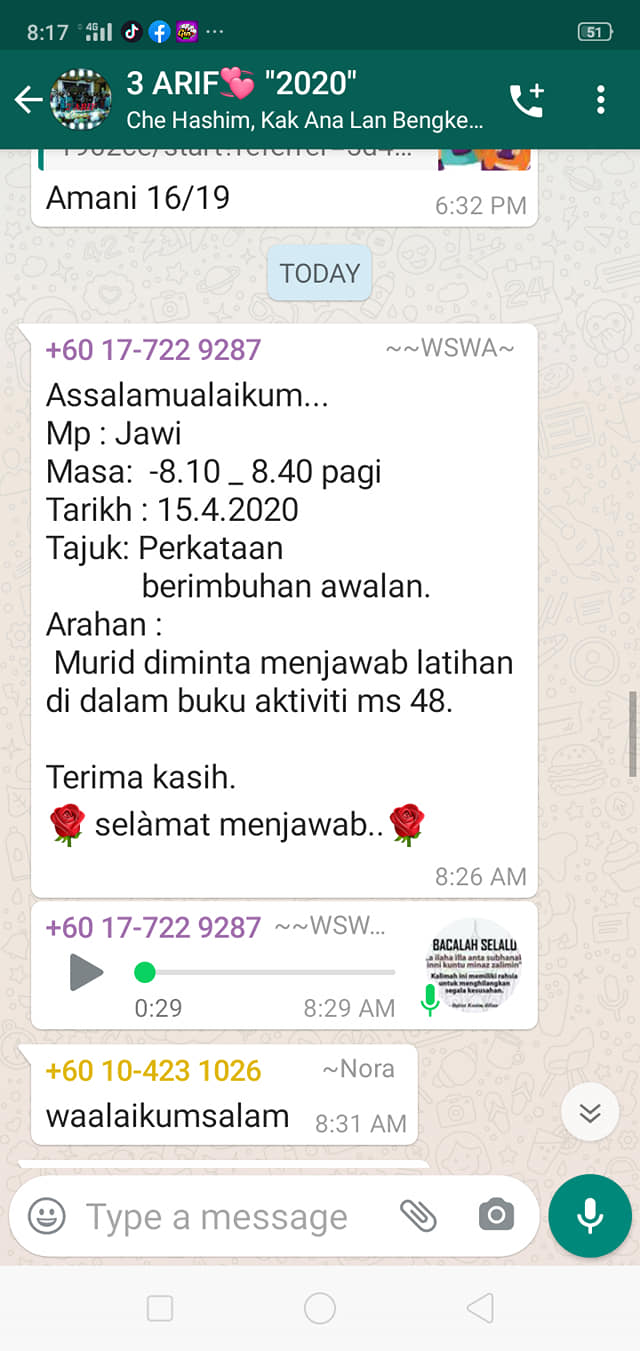
Task: Tap the system home button
Action: [x=320, y=1307]
